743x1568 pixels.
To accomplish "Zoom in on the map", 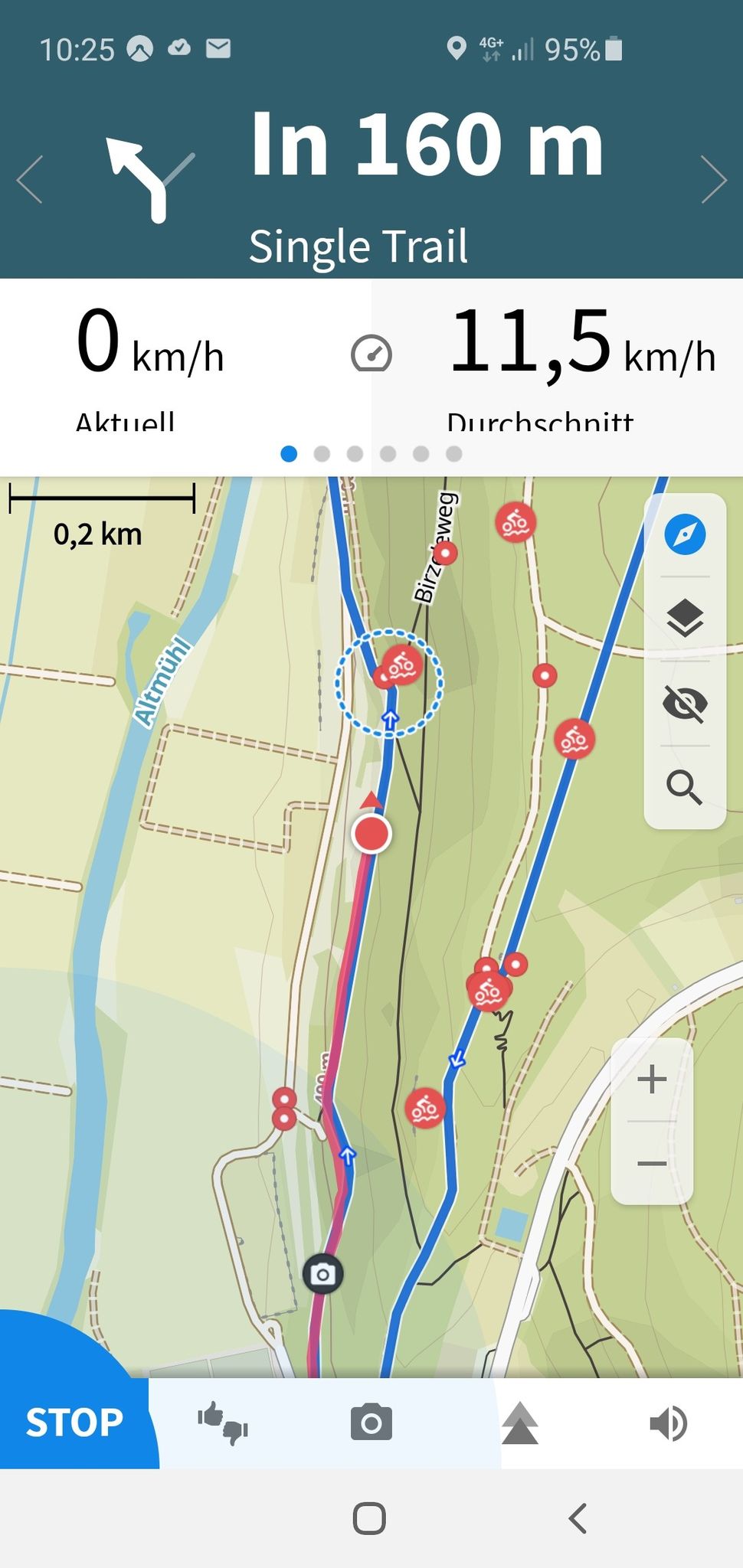I will [x=652, y=1080].
